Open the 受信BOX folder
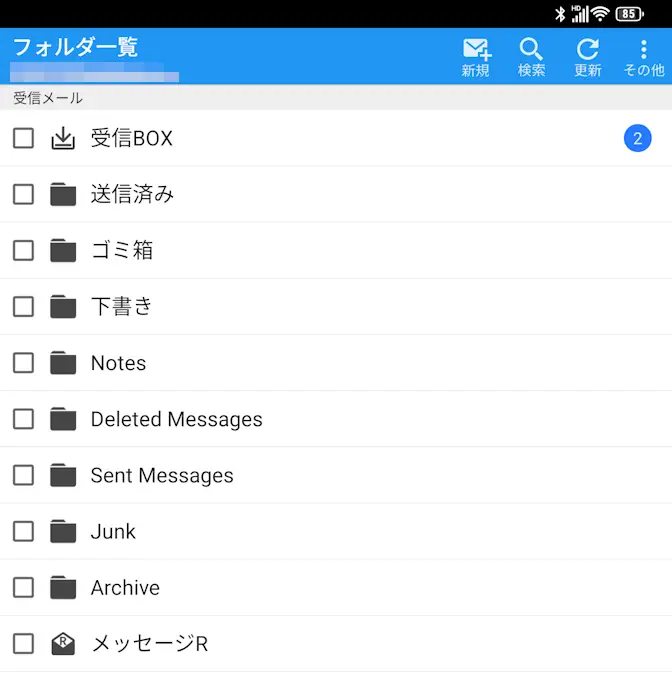Viewport: 672px width, 674px height. pyautogui.click(x=132, y=138)
